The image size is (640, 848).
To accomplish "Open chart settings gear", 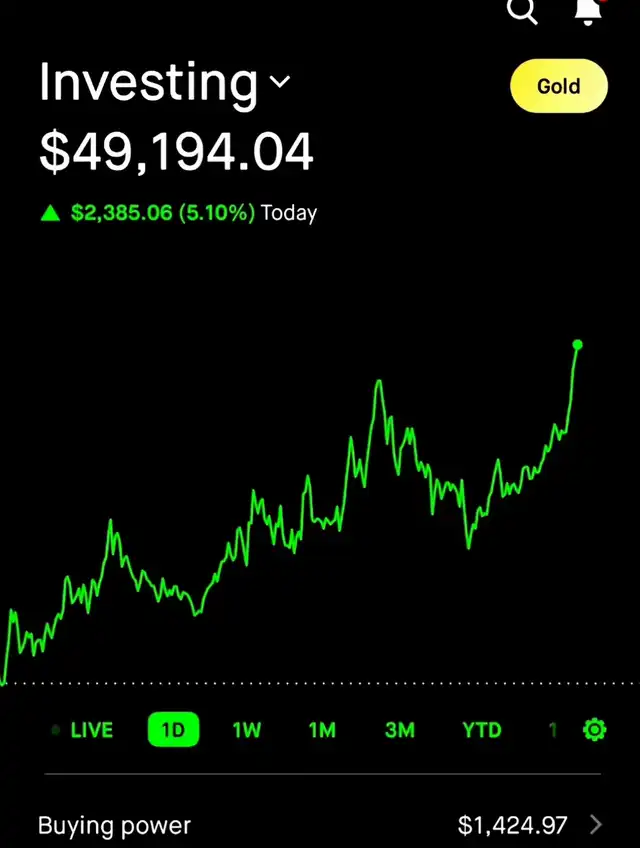I will coord(594,730).
